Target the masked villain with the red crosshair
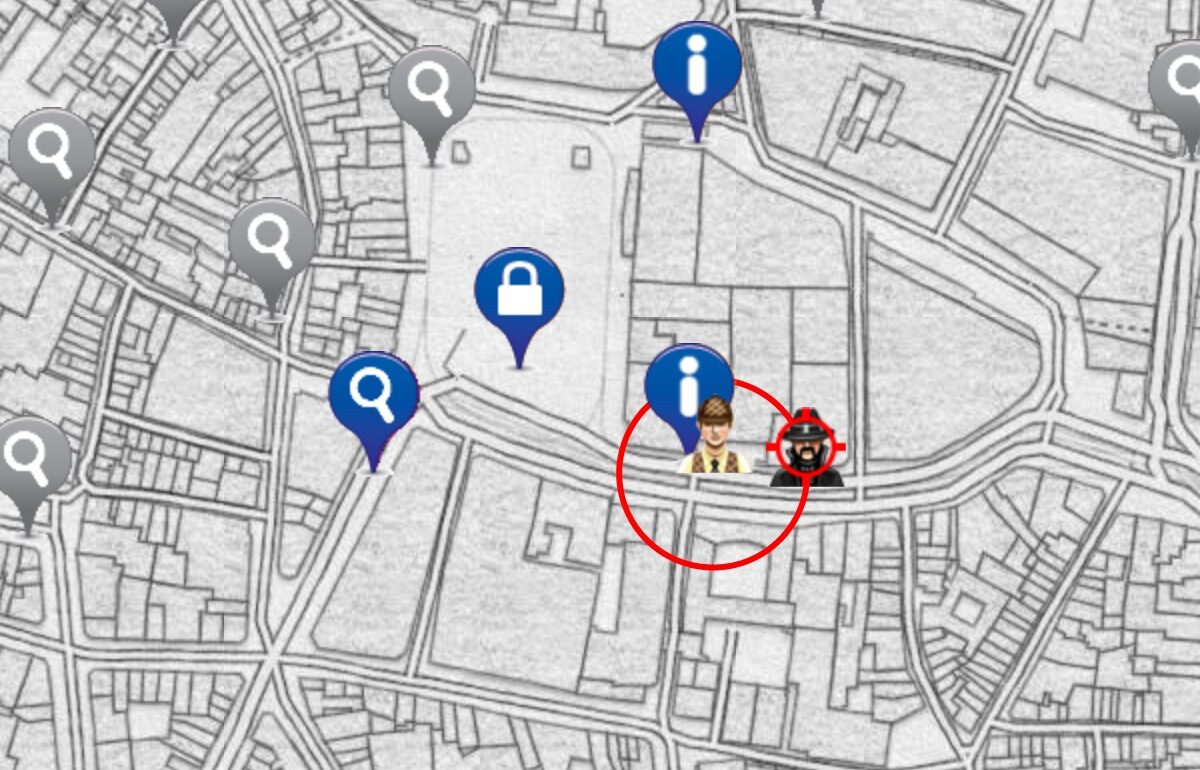The width and height of the screenshot is (1200, 770). (806, 448)
